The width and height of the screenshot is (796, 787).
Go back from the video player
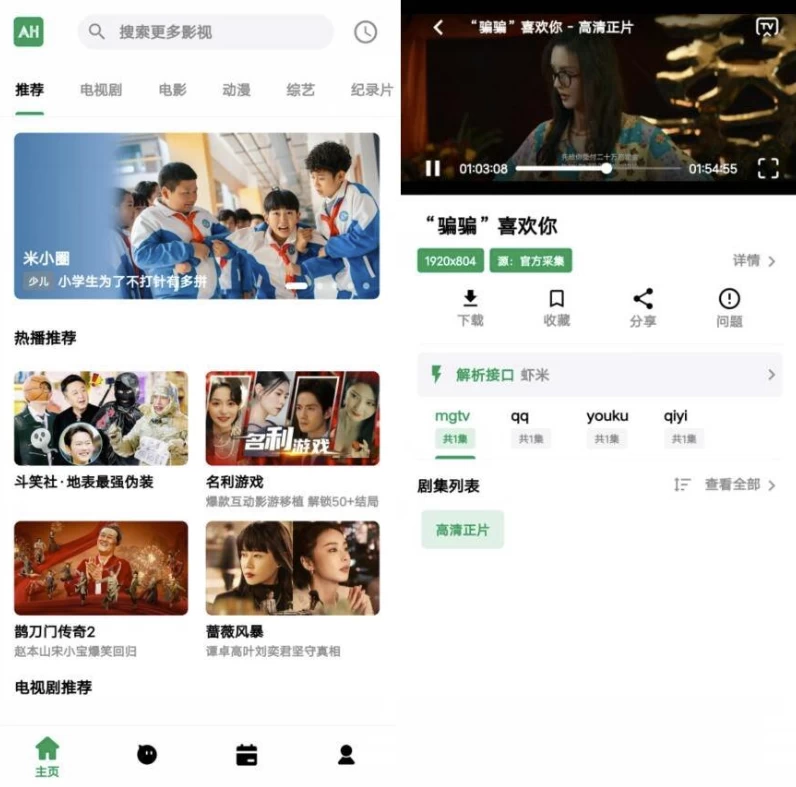(x=438, y=28)
